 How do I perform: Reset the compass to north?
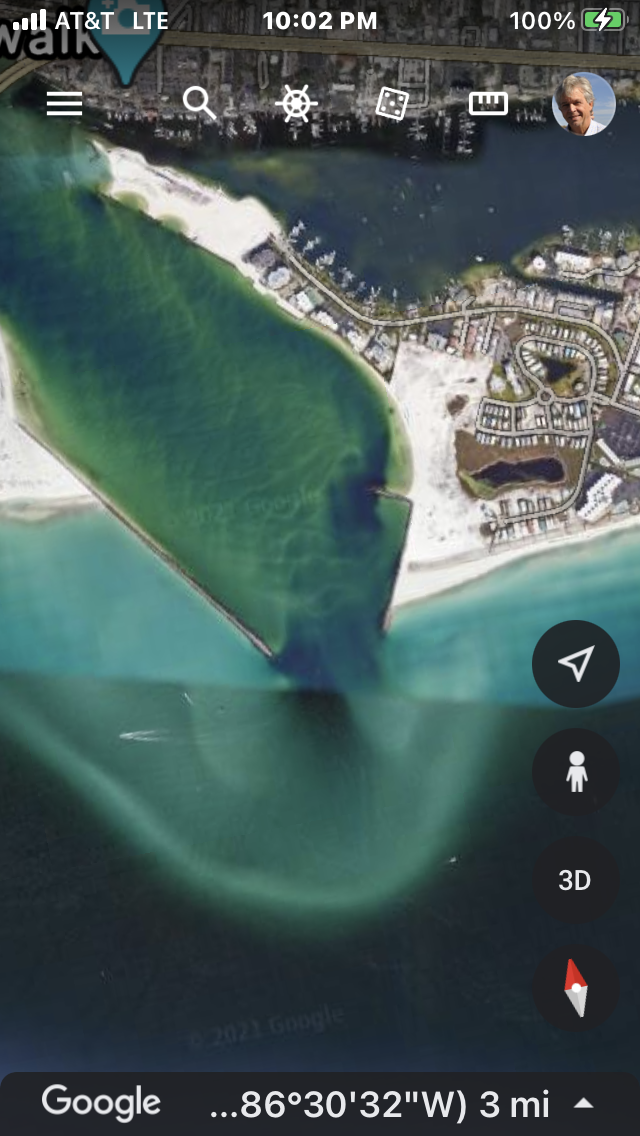pyautogui.click(x=575, y=988)
